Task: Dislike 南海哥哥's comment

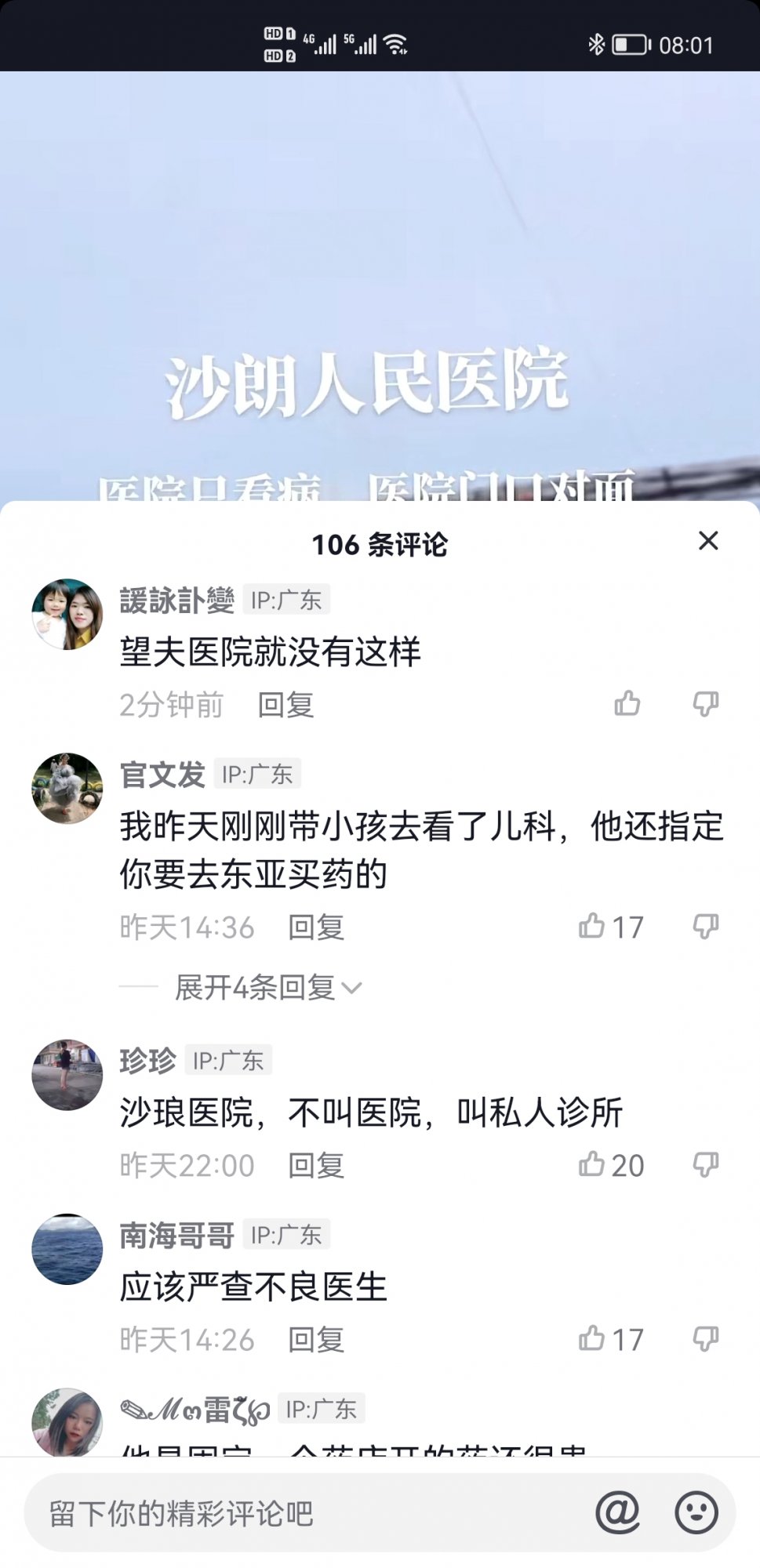Action: (705, 1339)
